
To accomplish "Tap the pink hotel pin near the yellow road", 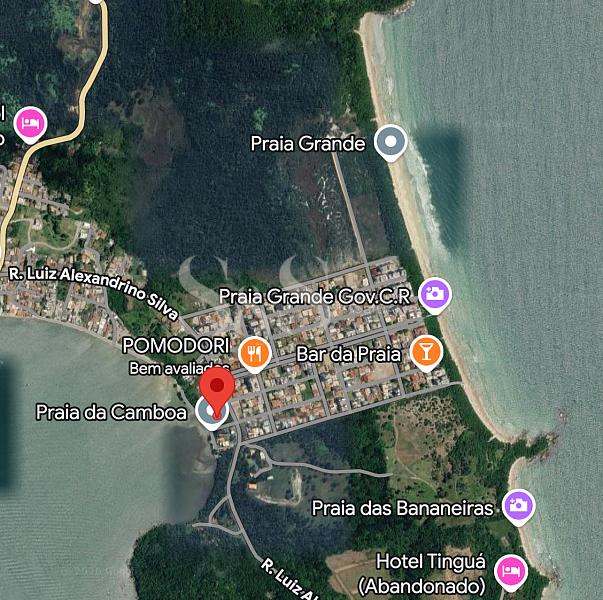I will pos(30,124).
